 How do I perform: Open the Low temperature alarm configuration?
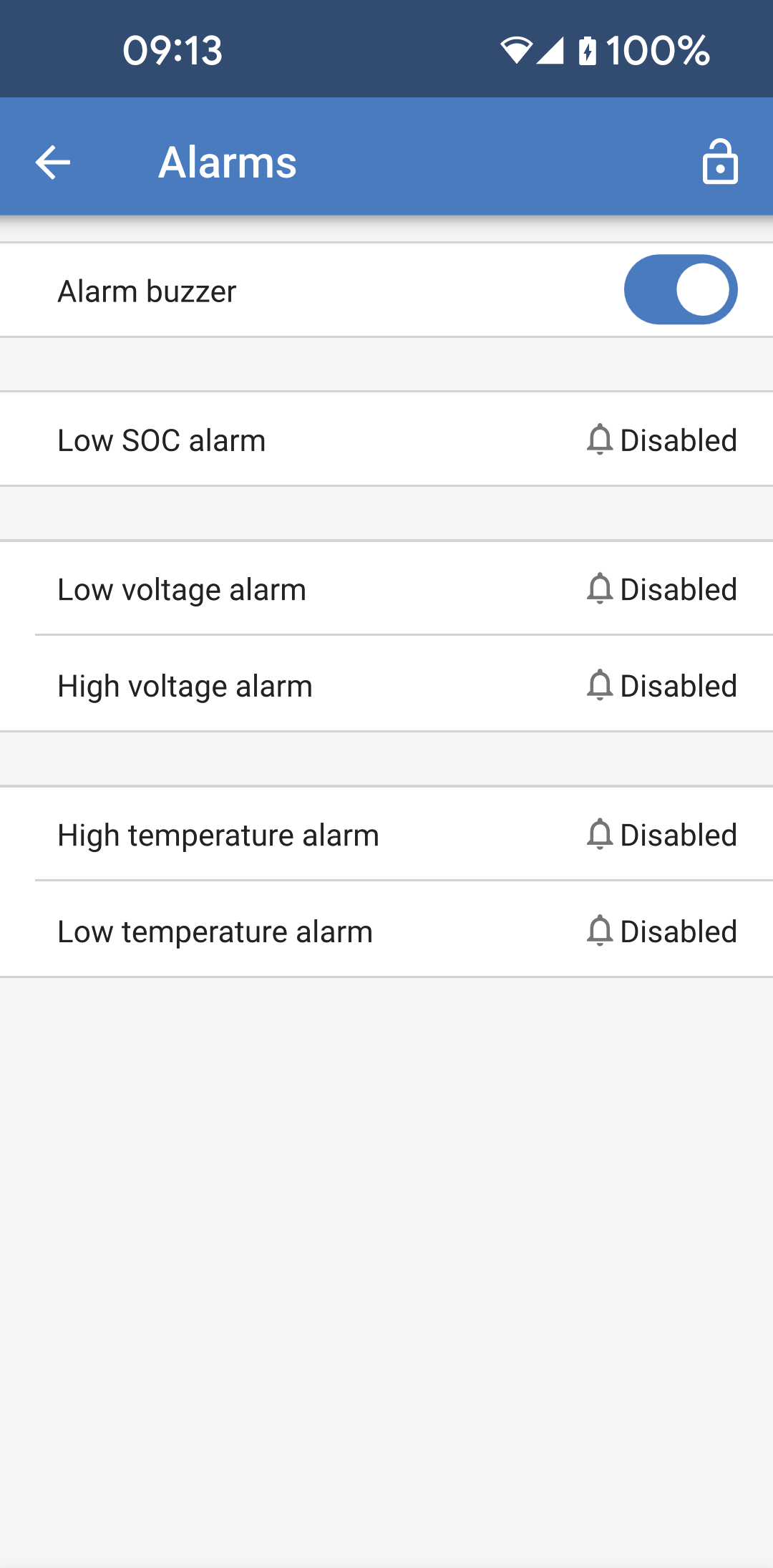(286, 931)
